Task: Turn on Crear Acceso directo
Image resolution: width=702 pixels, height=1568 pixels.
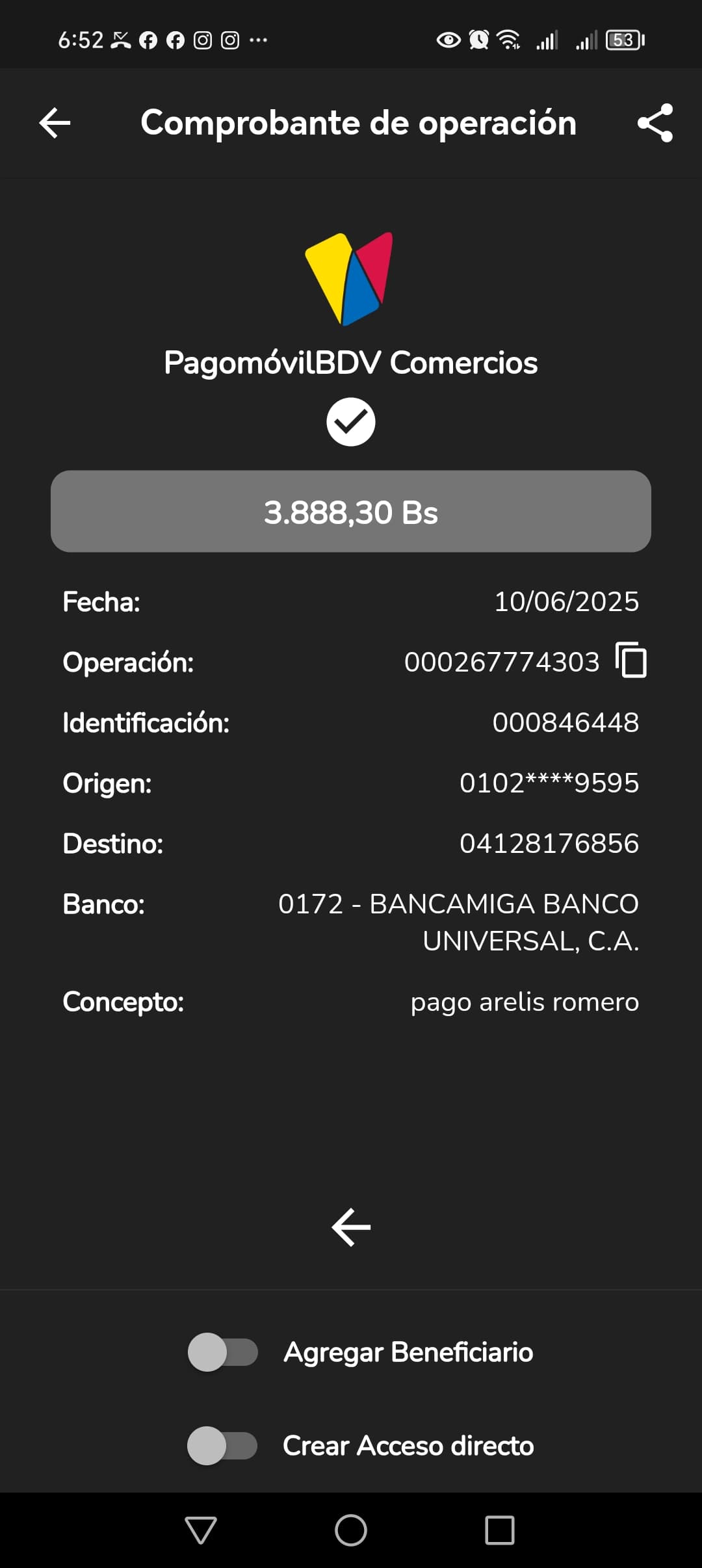Action: [223, 1446]
